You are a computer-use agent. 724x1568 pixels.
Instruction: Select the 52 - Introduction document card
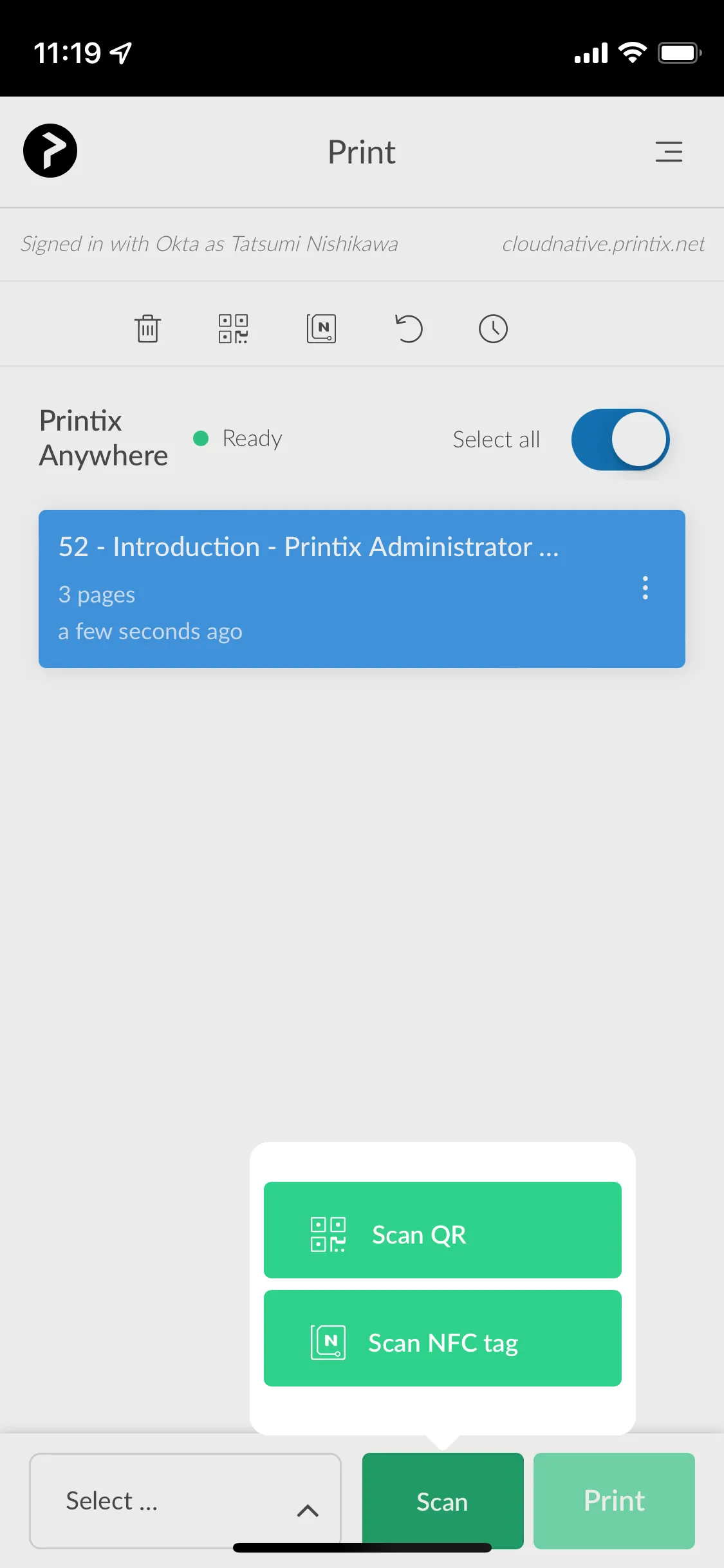322,588
